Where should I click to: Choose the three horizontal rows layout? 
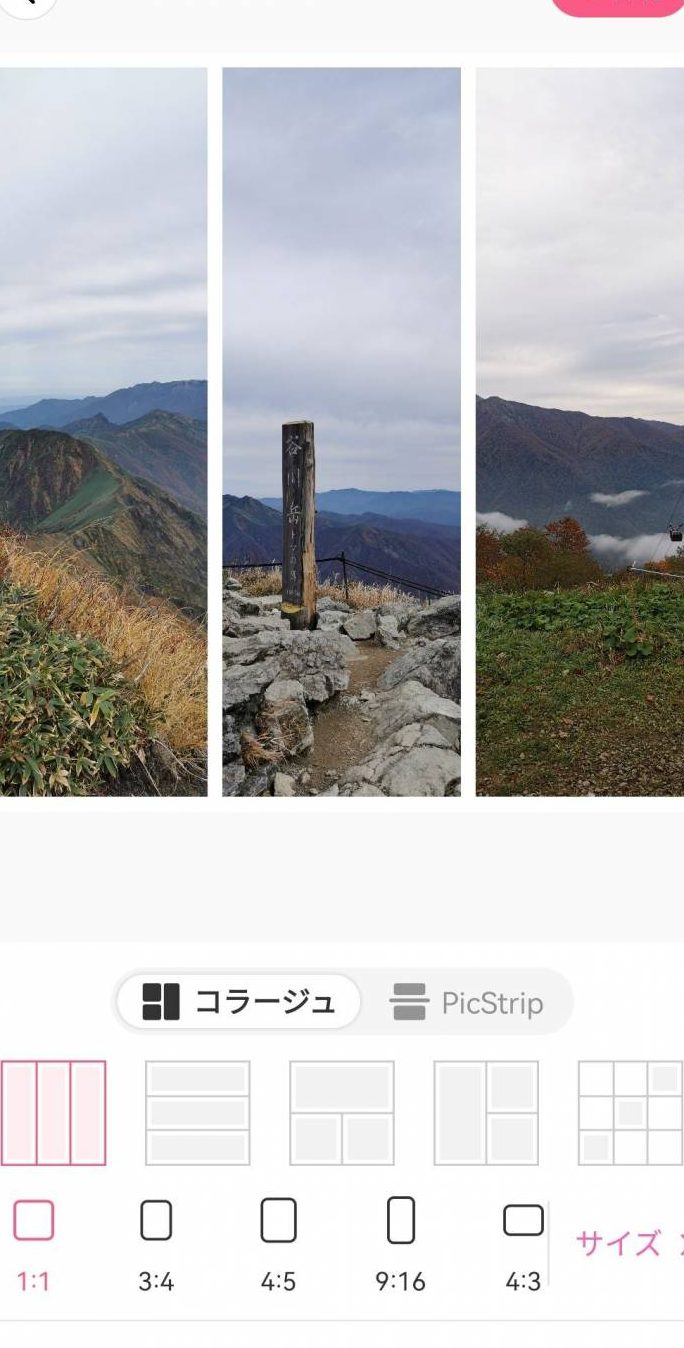[198, 1113]
